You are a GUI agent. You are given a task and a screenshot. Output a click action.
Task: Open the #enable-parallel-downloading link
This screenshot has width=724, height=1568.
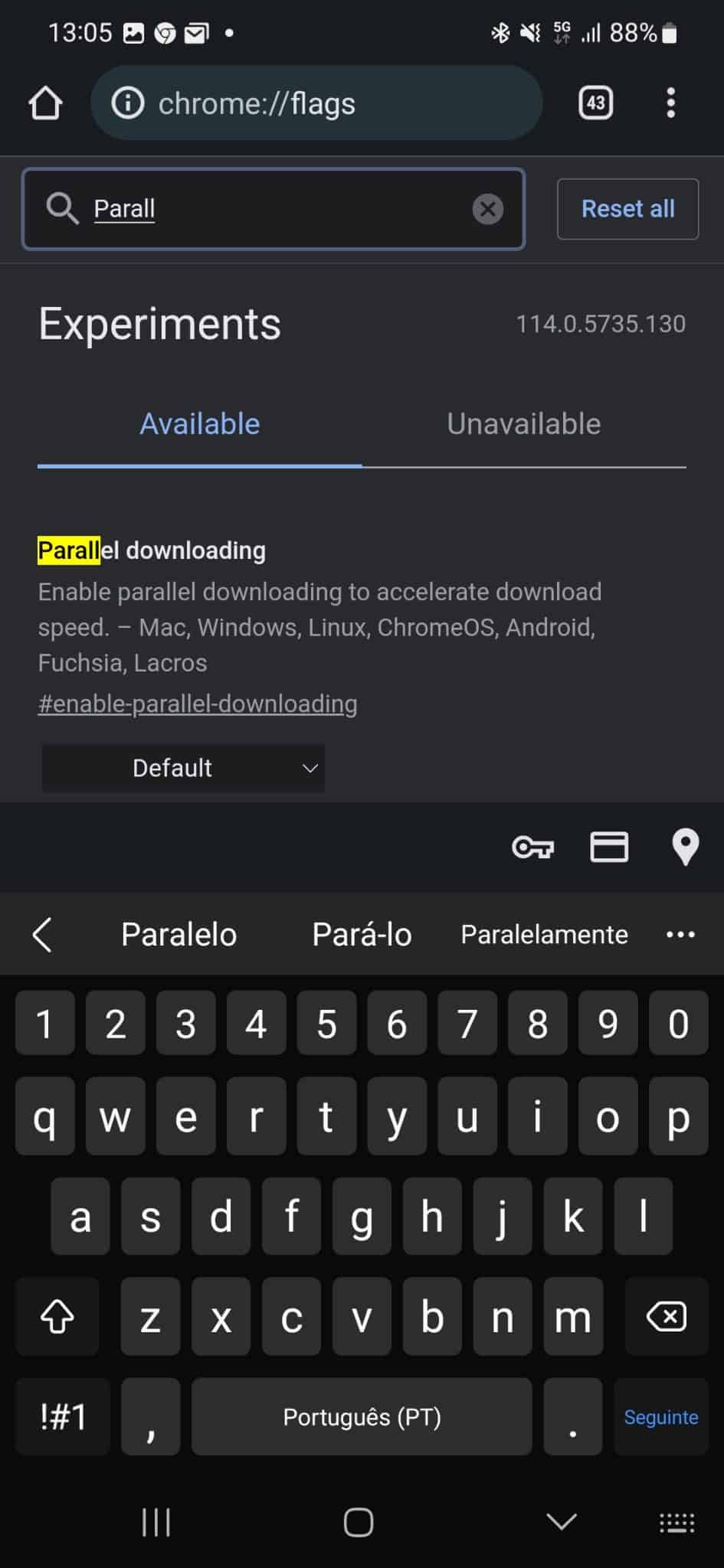coord(198,704)
